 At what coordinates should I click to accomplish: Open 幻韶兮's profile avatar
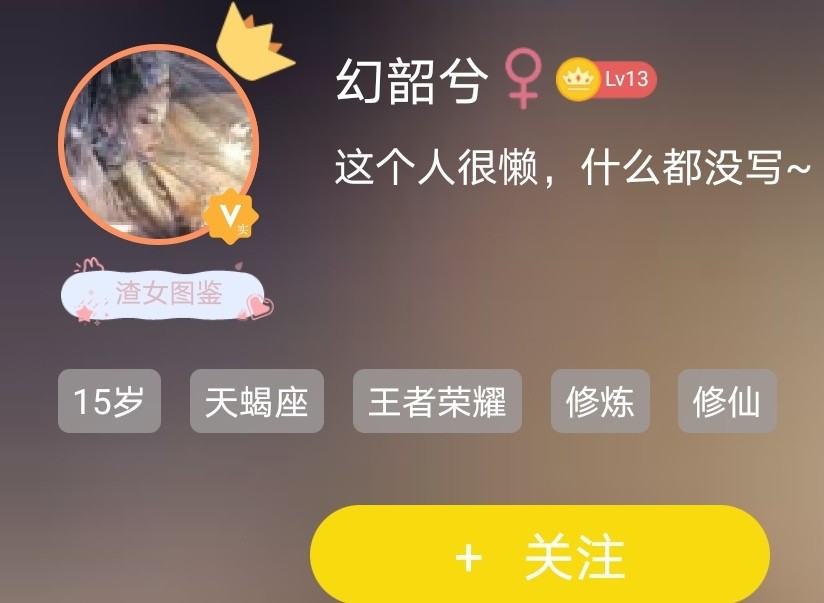tap(158, 145)
